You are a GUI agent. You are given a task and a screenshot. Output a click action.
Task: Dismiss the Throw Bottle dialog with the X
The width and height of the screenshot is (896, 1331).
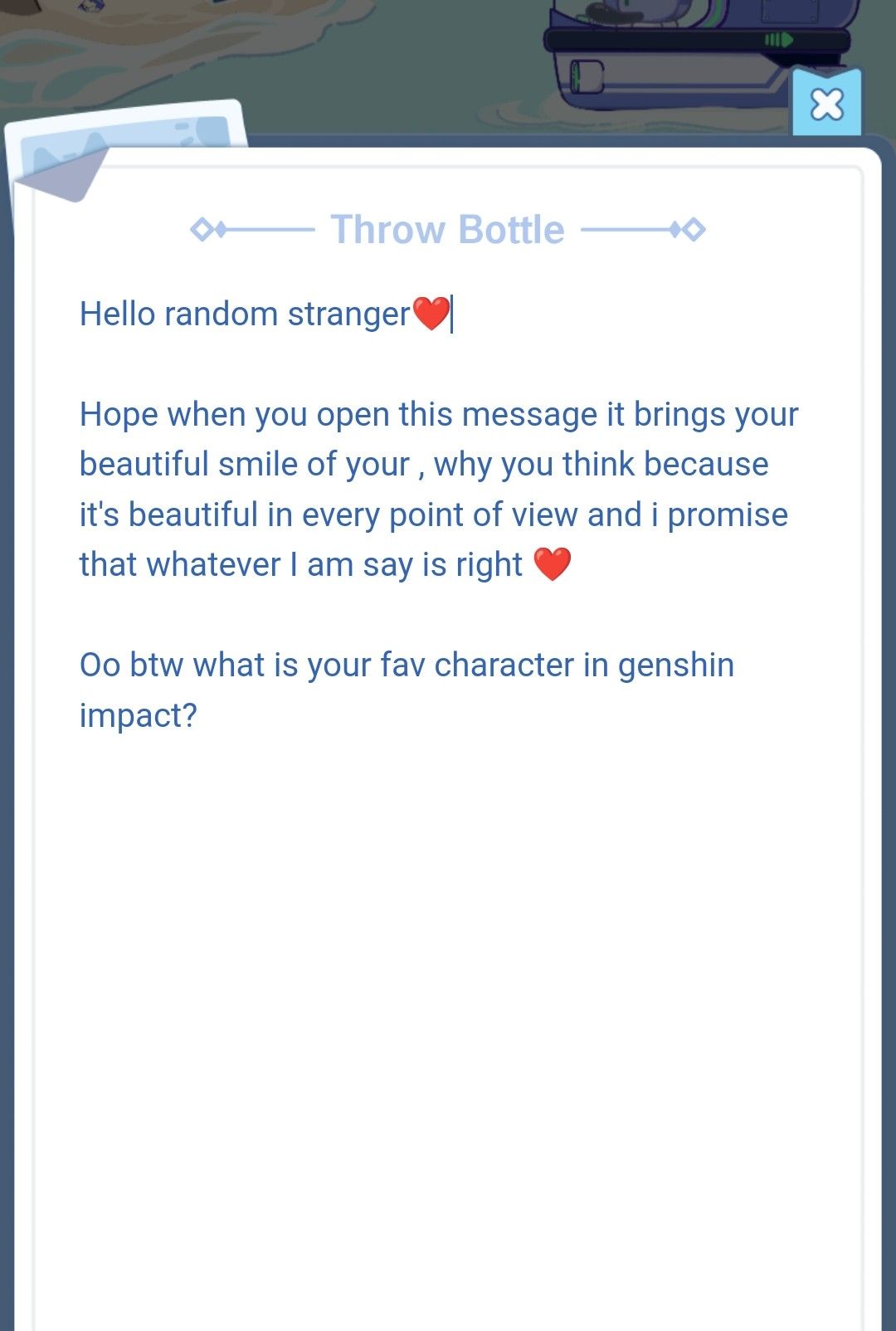(x=826, y=105)
